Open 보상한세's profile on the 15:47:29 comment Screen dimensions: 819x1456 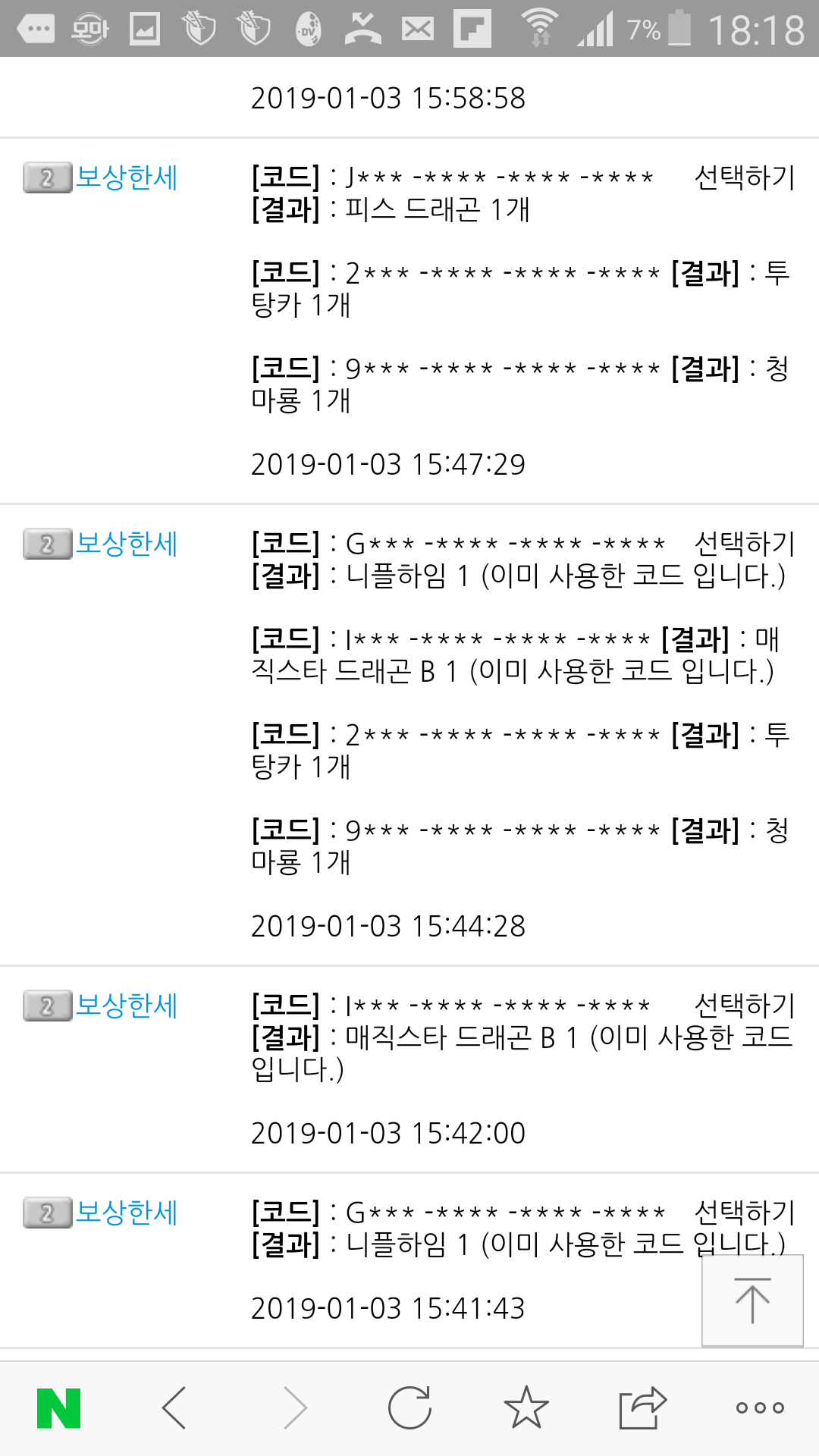tap(127, 177)
